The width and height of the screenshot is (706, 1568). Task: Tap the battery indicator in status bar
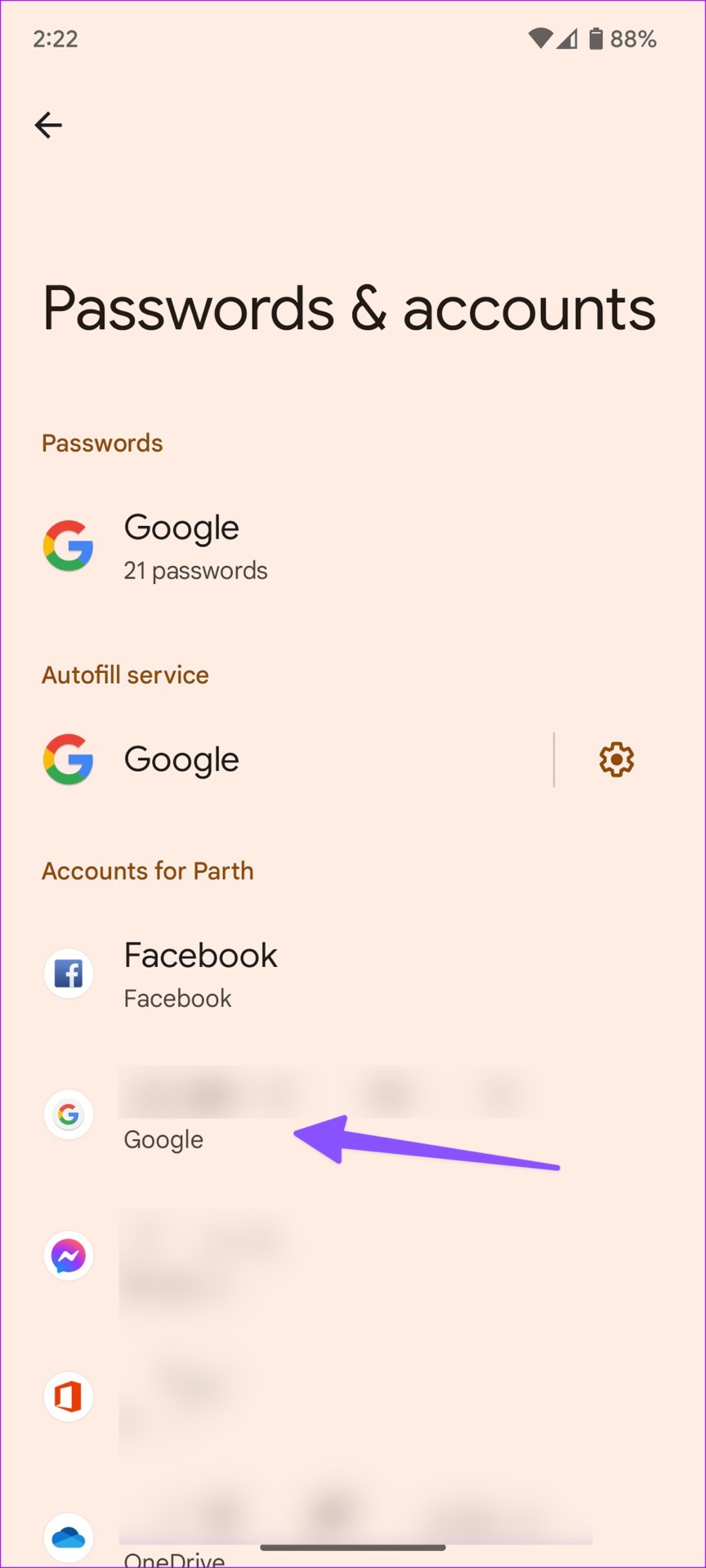[x=597, y=38]
